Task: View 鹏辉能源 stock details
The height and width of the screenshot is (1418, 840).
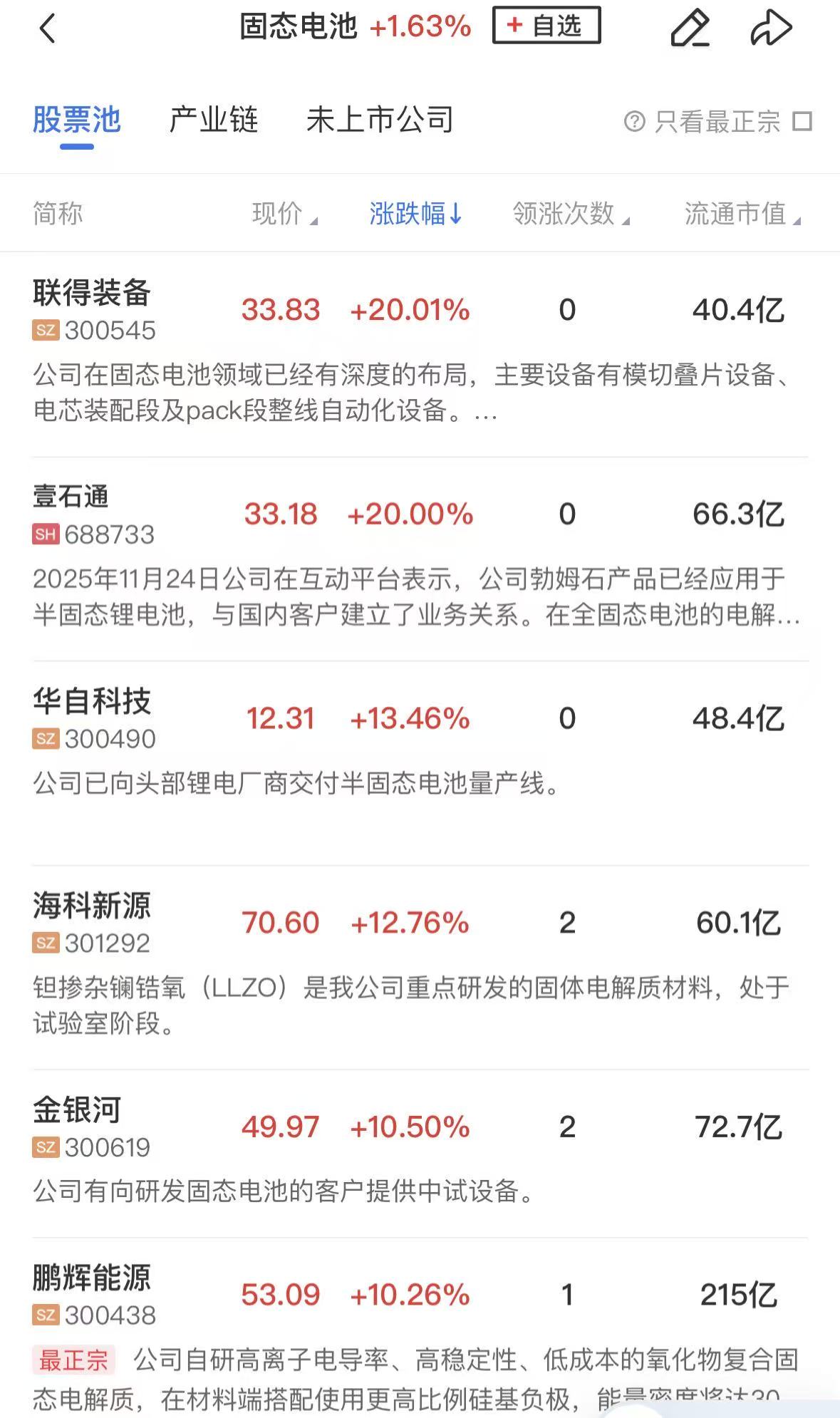Action: point(91,1278)
